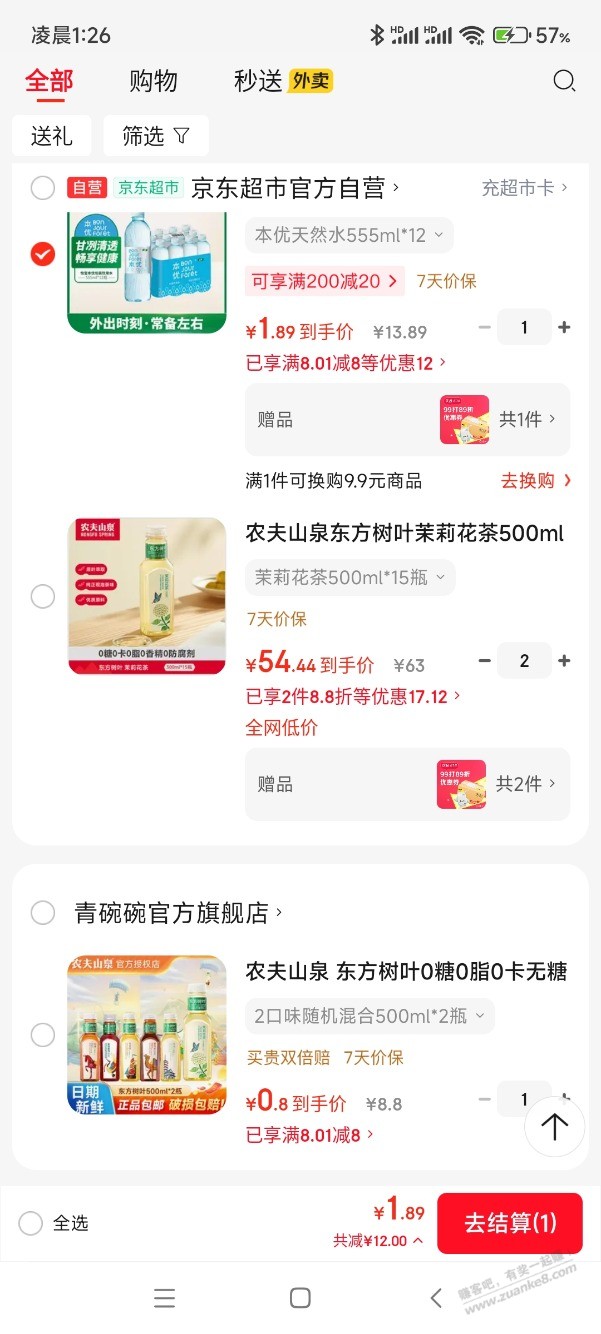Viewport: 601px width, 1334px height.
Task: Change the 茉莉花茶500ml*15瓶 specification
Action: (350, 577)
